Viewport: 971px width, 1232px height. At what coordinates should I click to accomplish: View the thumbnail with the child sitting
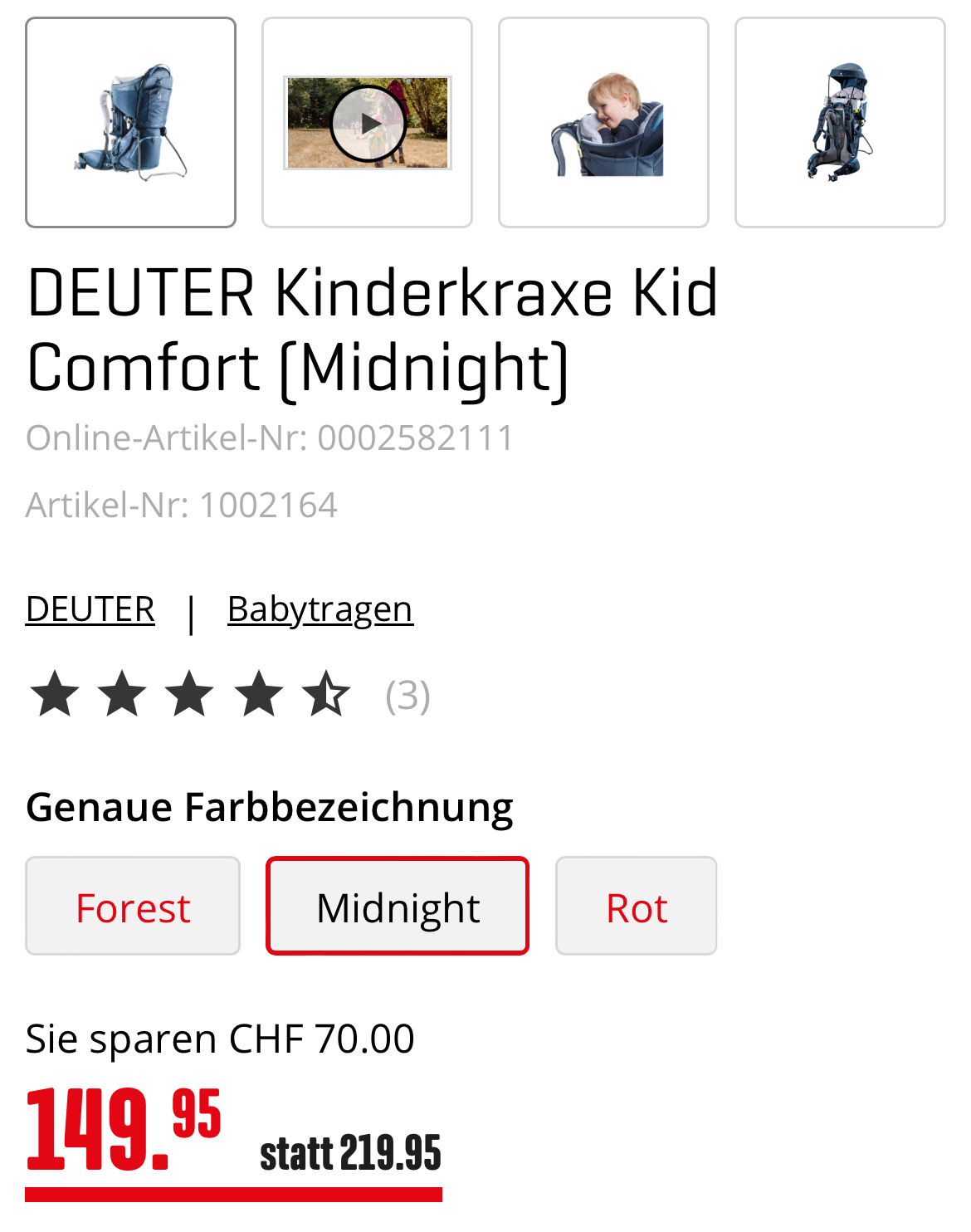[603, 122]
